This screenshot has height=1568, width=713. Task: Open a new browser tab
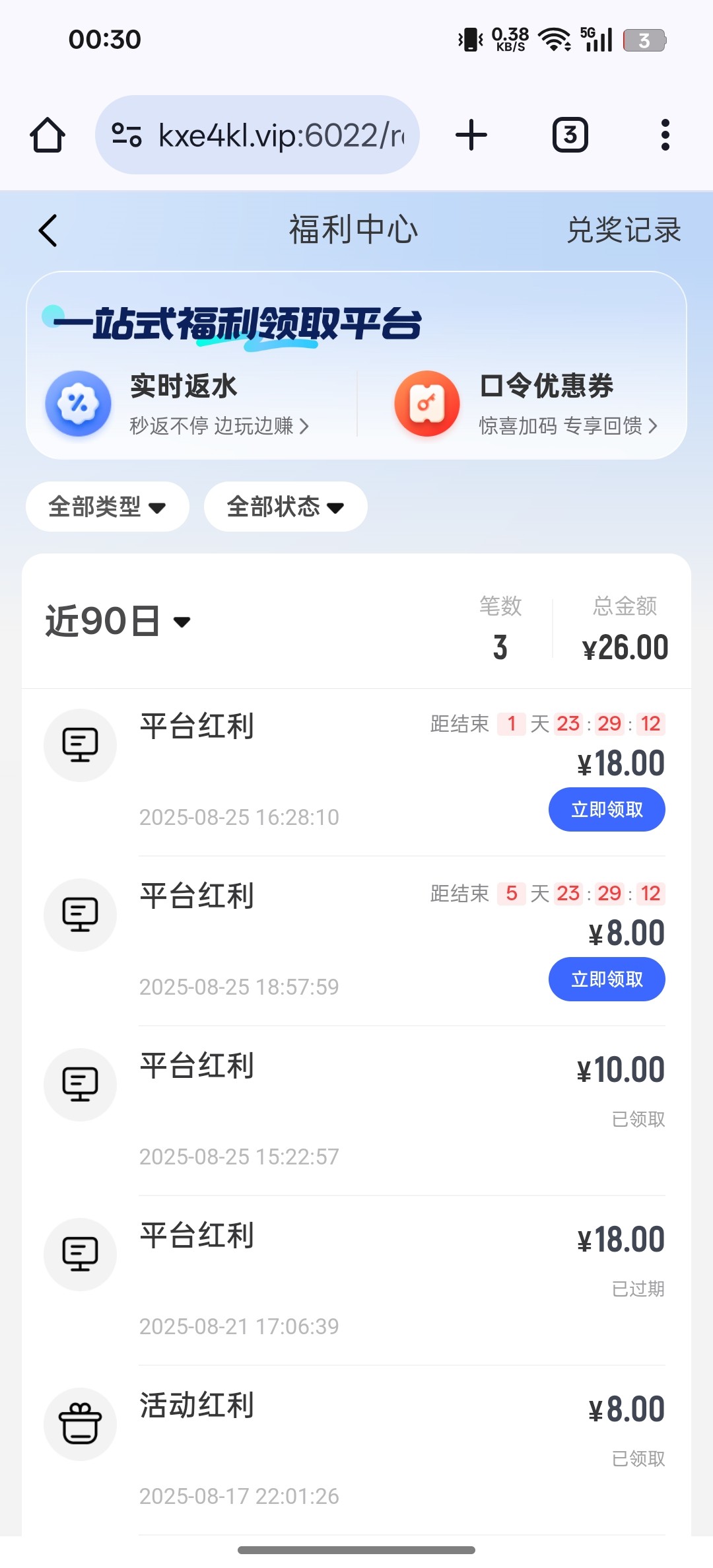coord(471,135)
